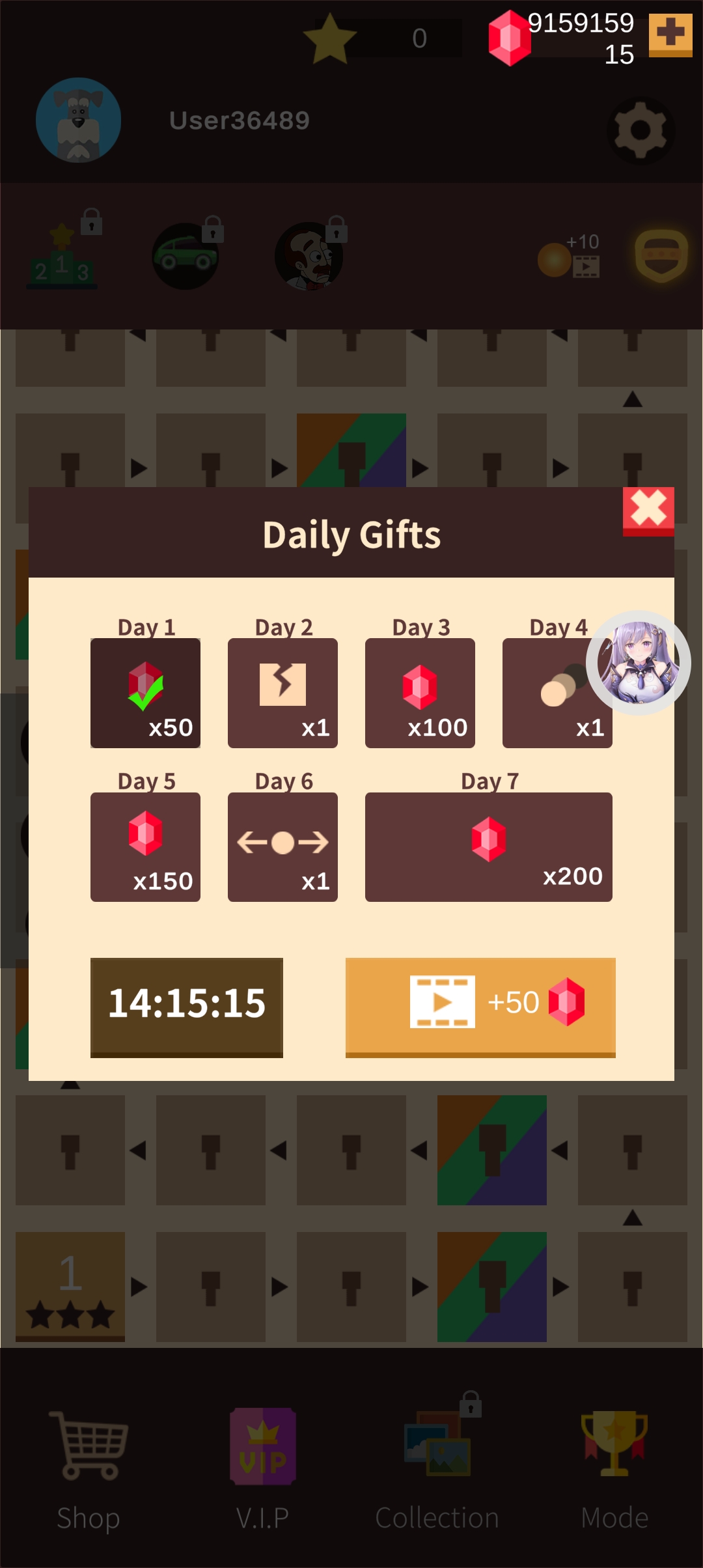Screen dimensions: 703x1568
Task: Select the Day 6 gift tile
Action: (283, 847)
